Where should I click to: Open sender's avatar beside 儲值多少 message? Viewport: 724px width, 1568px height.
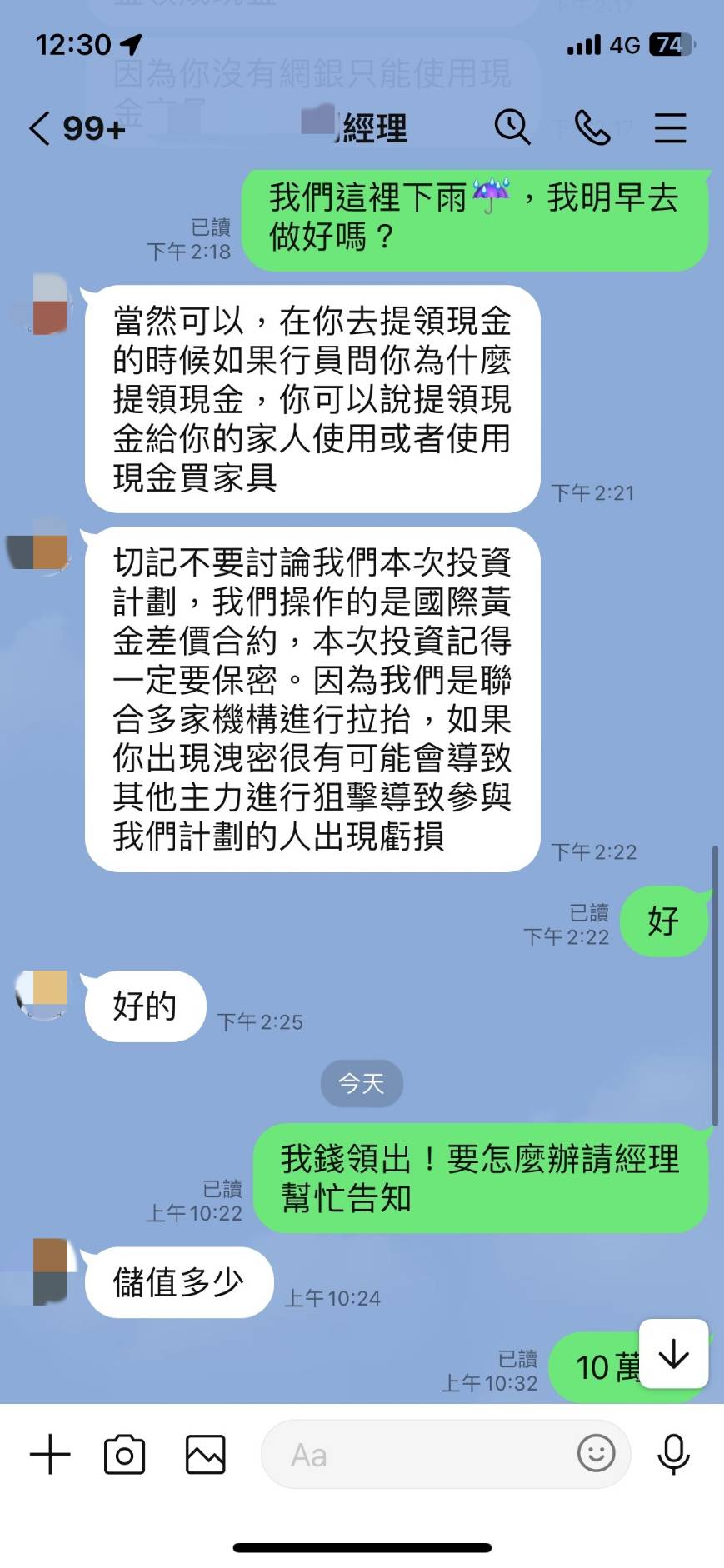(50, 1271)
